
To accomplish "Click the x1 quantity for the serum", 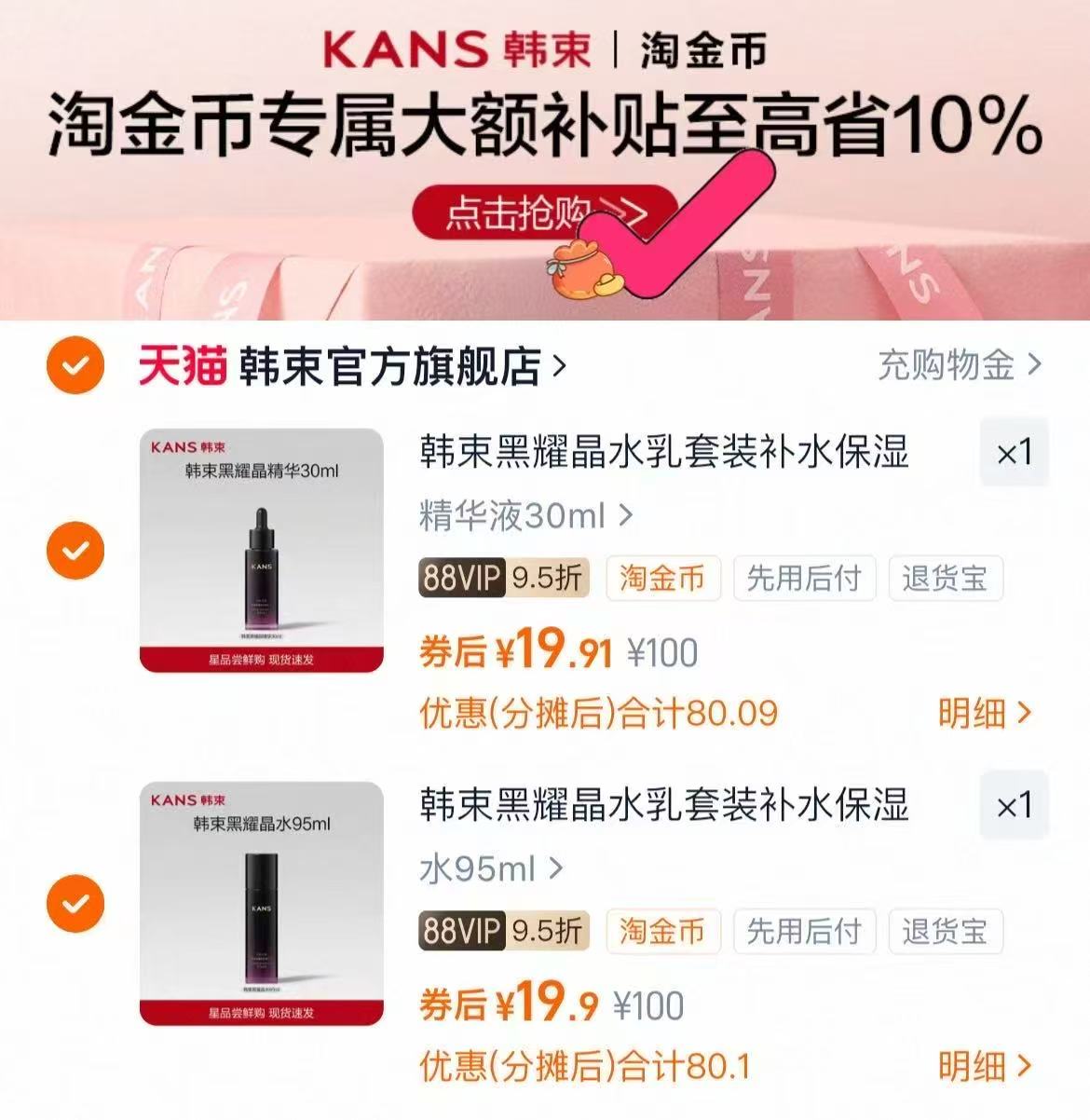I will coord(1015,455).
